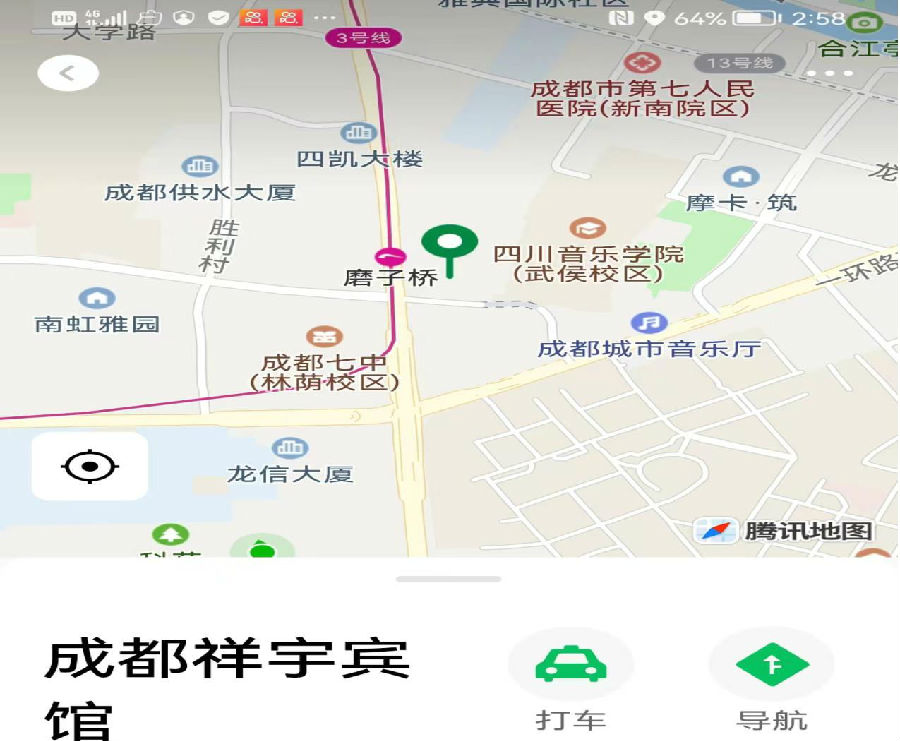Recenter map on my location
900x741 pixels.
90,466
